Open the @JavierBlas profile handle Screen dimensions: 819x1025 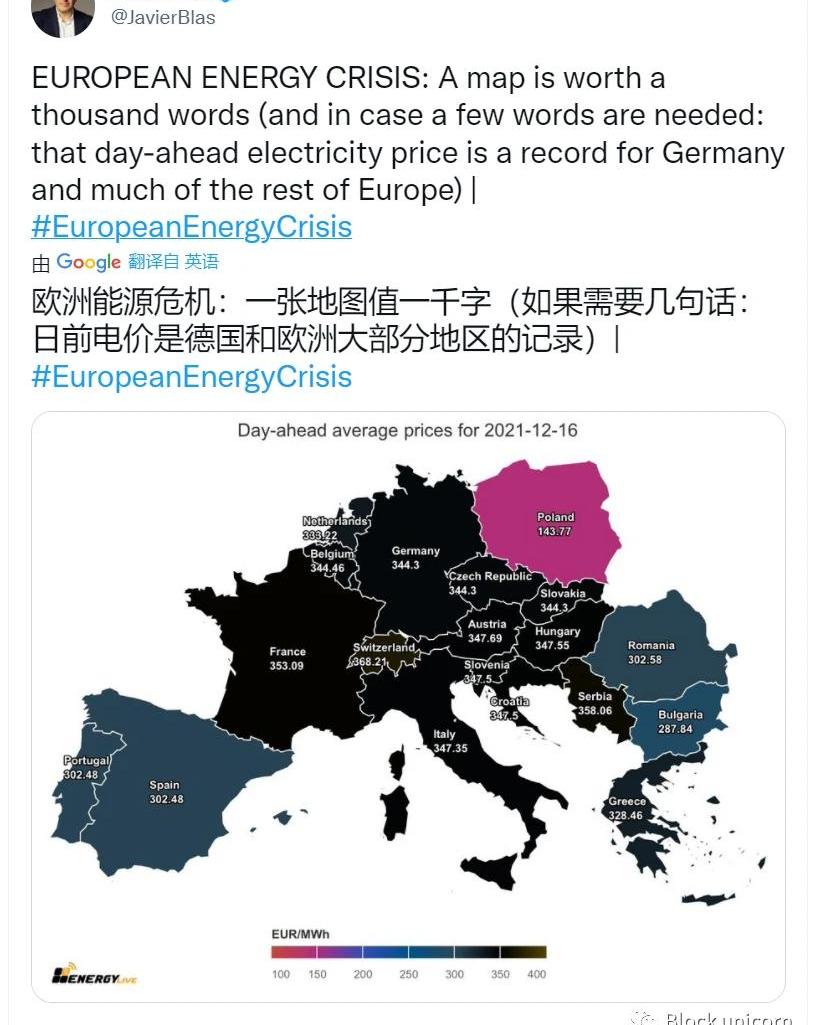[163, 17]
